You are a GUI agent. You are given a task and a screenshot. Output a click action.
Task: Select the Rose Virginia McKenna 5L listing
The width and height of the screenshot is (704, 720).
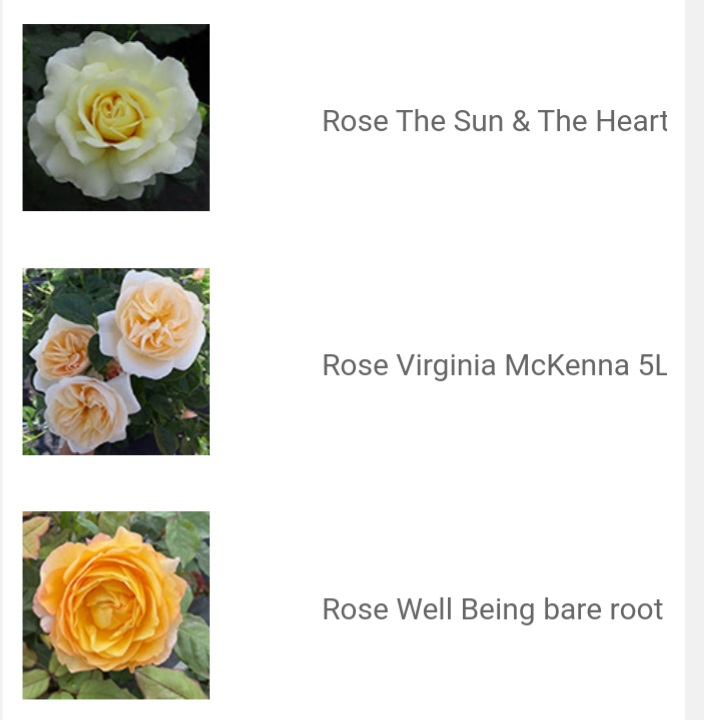tap(494, 366)
